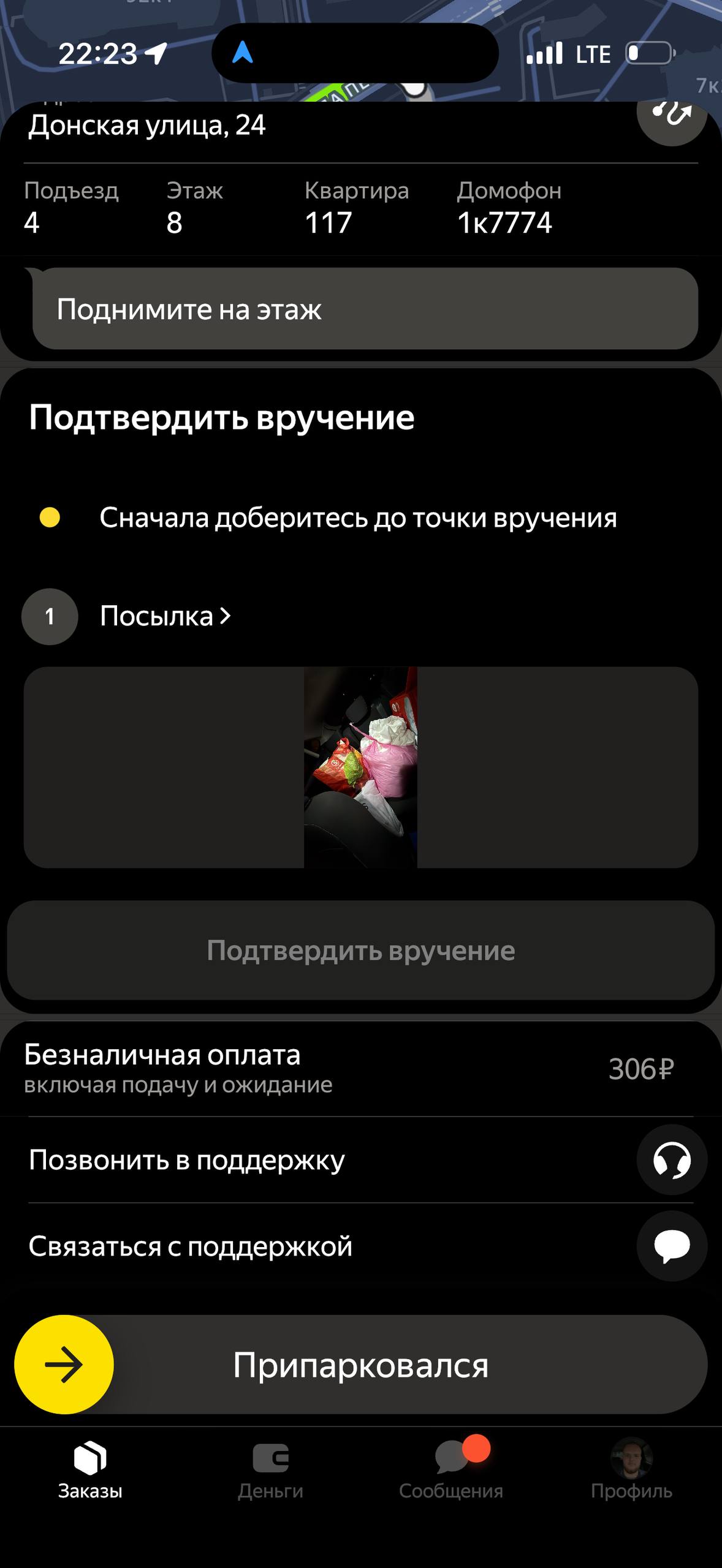Image resolution: width=722 pixels, height=1568 pixels.
Task: View the parcel photo thumbnail
Action: click(x=360, y=767)
